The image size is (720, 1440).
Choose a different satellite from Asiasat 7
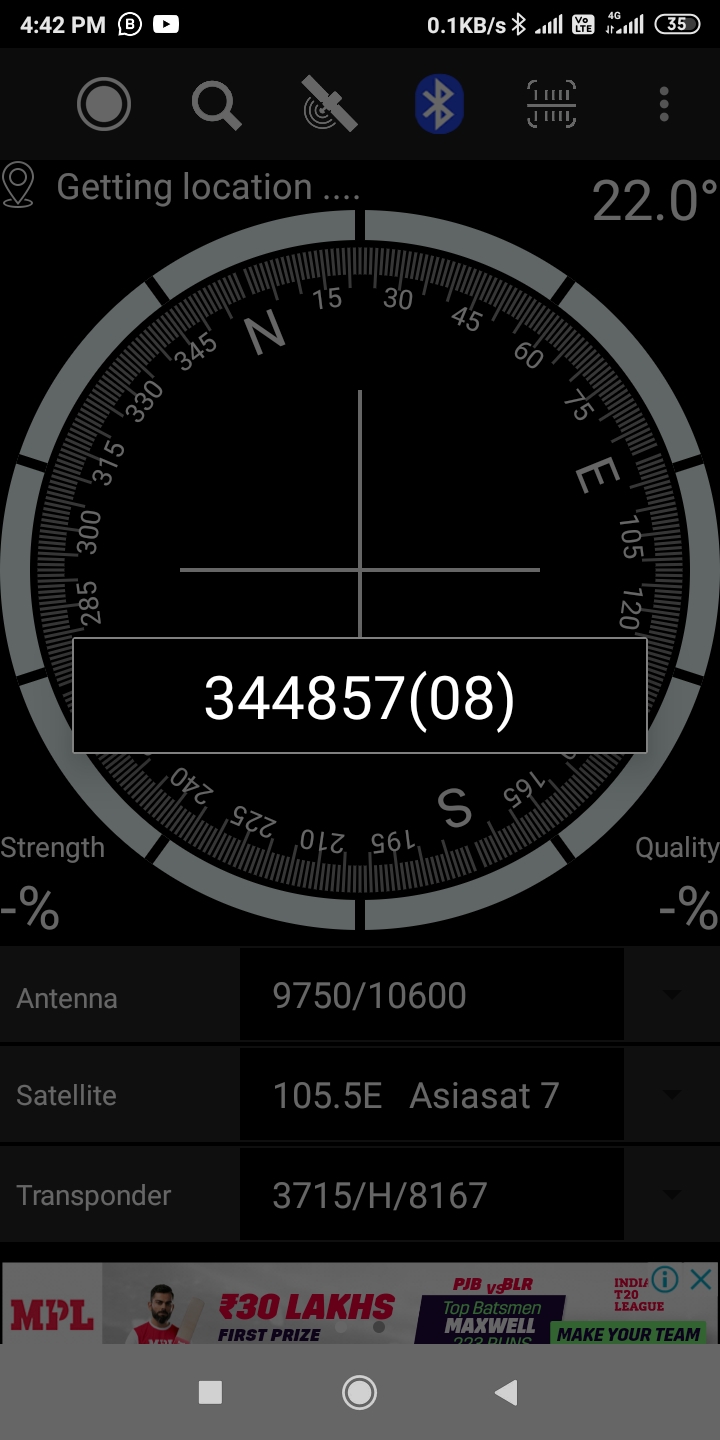pos(672,1095)
